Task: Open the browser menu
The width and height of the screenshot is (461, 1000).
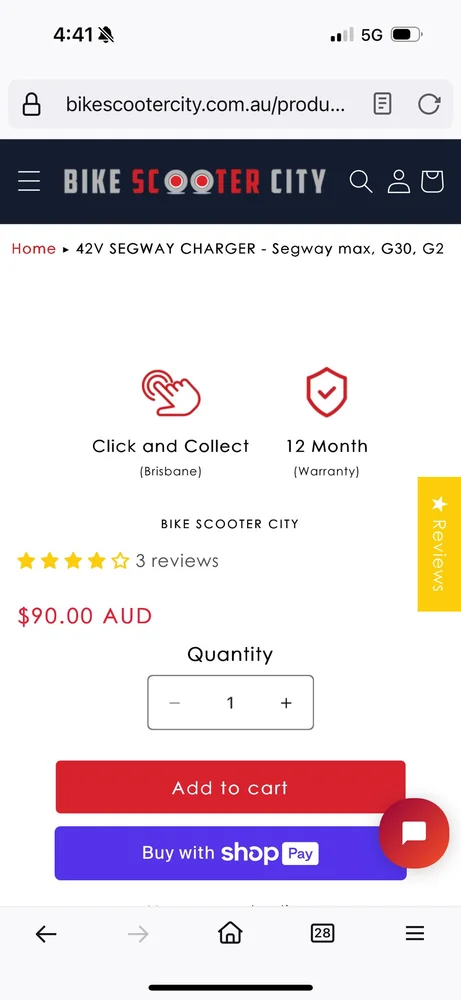Action: (414, 934)
